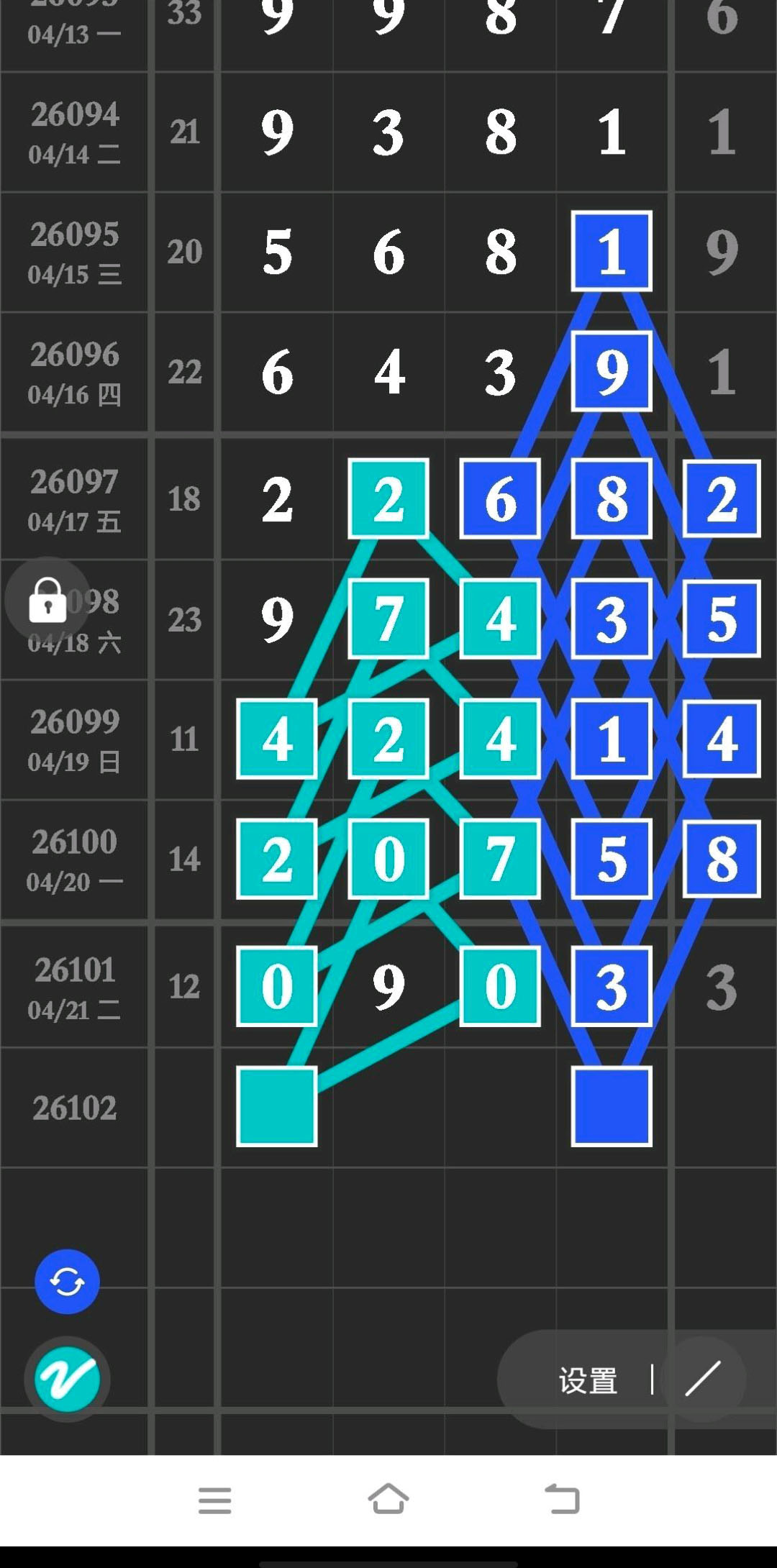Go to the system home screen

point(388,1500)
